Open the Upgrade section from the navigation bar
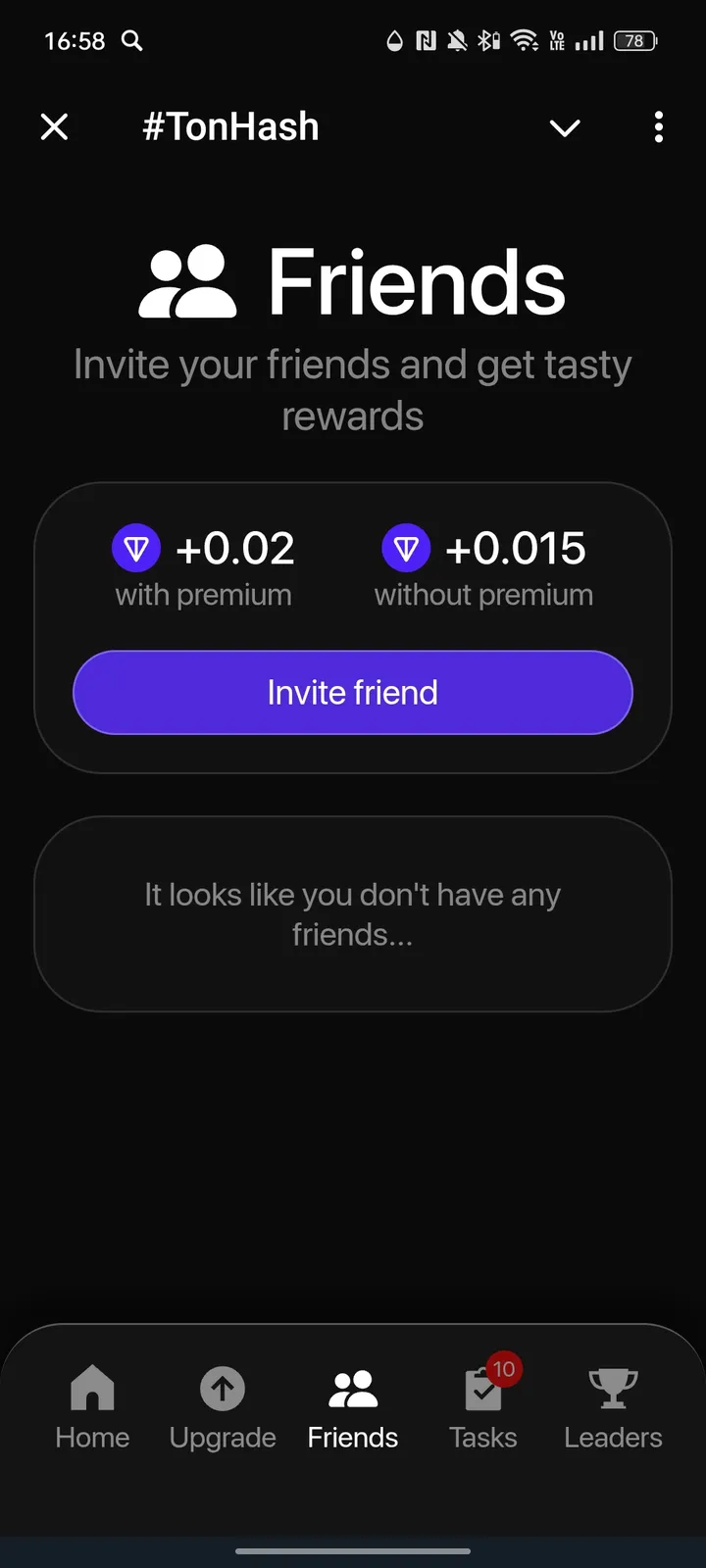706x1568 pixels. tap(222, 1390)
